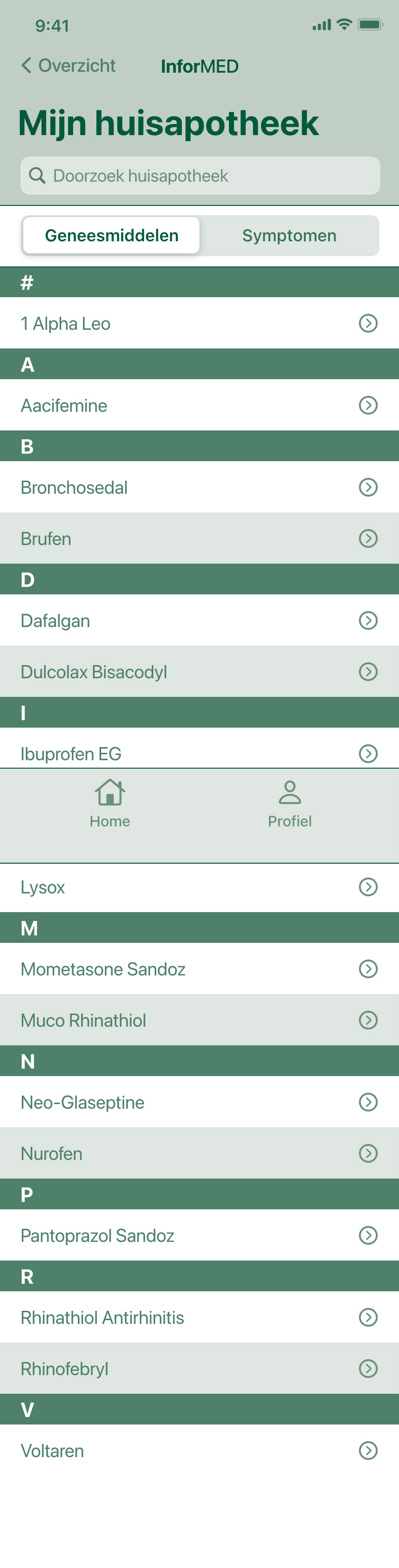View the Nurofen entry
Viewport: 399px width, 1568px height.
pyautogui.click(x=199, y=1153)
